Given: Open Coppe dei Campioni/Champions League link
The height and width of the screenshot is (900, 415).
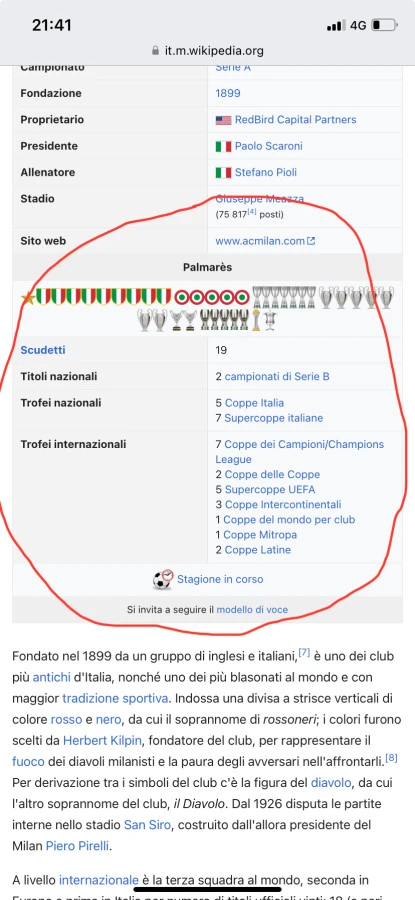Looking at the screenshot, I should pyautogui.click(x=300, y=452).
